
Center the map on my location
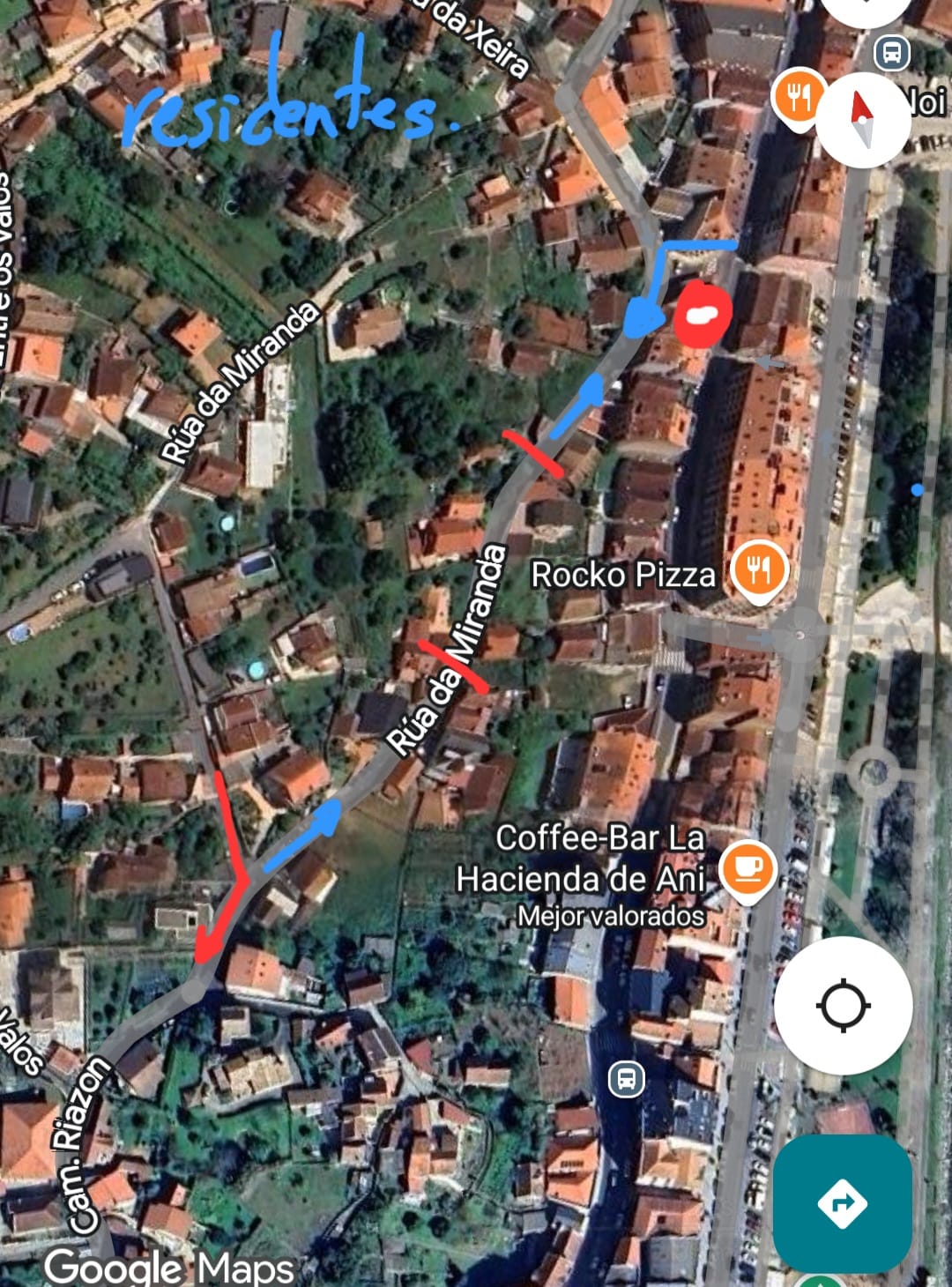click(843, 1005)
